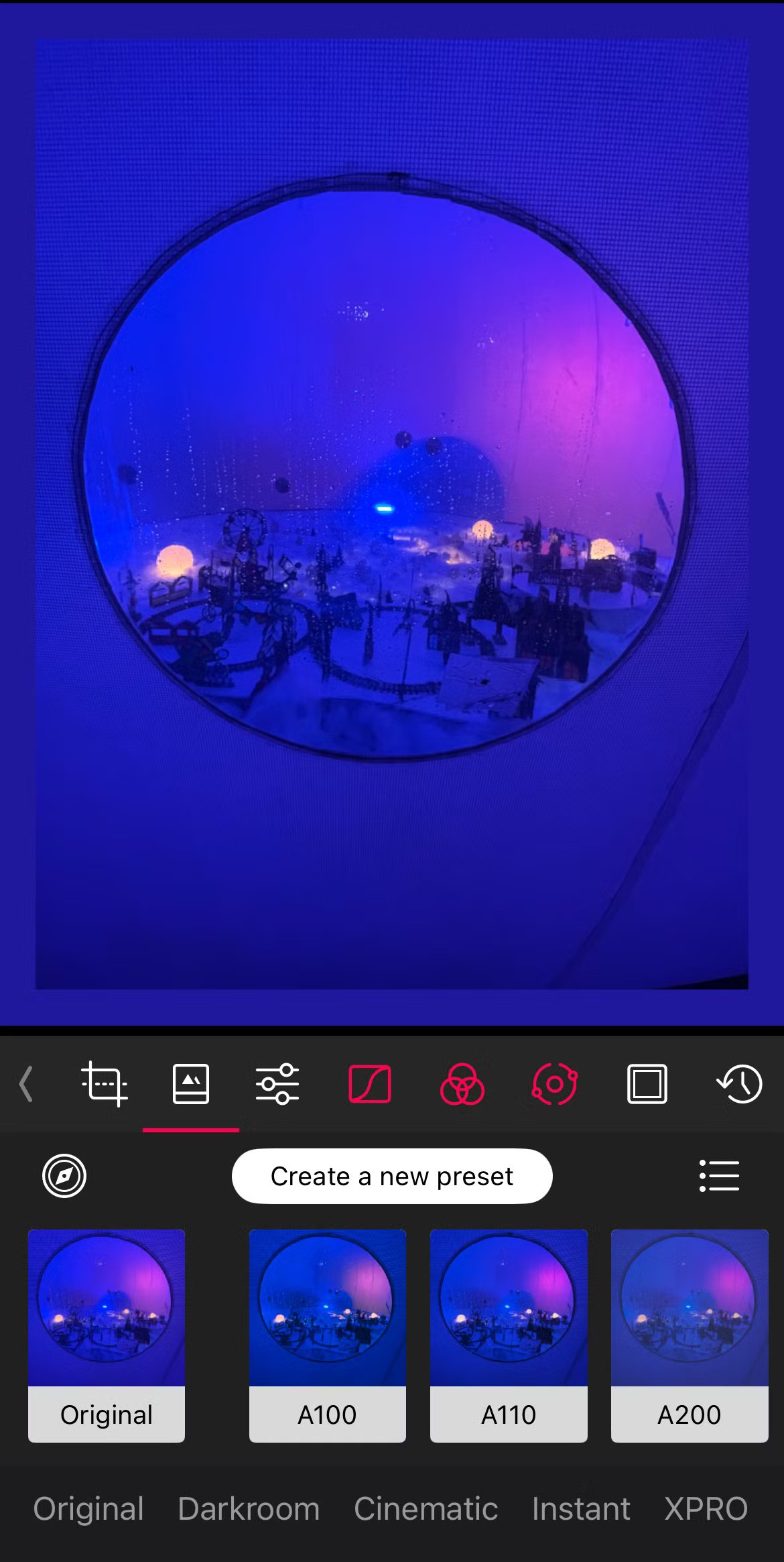Open the edit history
Viewport: 784px width, 1562px height.
point(740,1084)
